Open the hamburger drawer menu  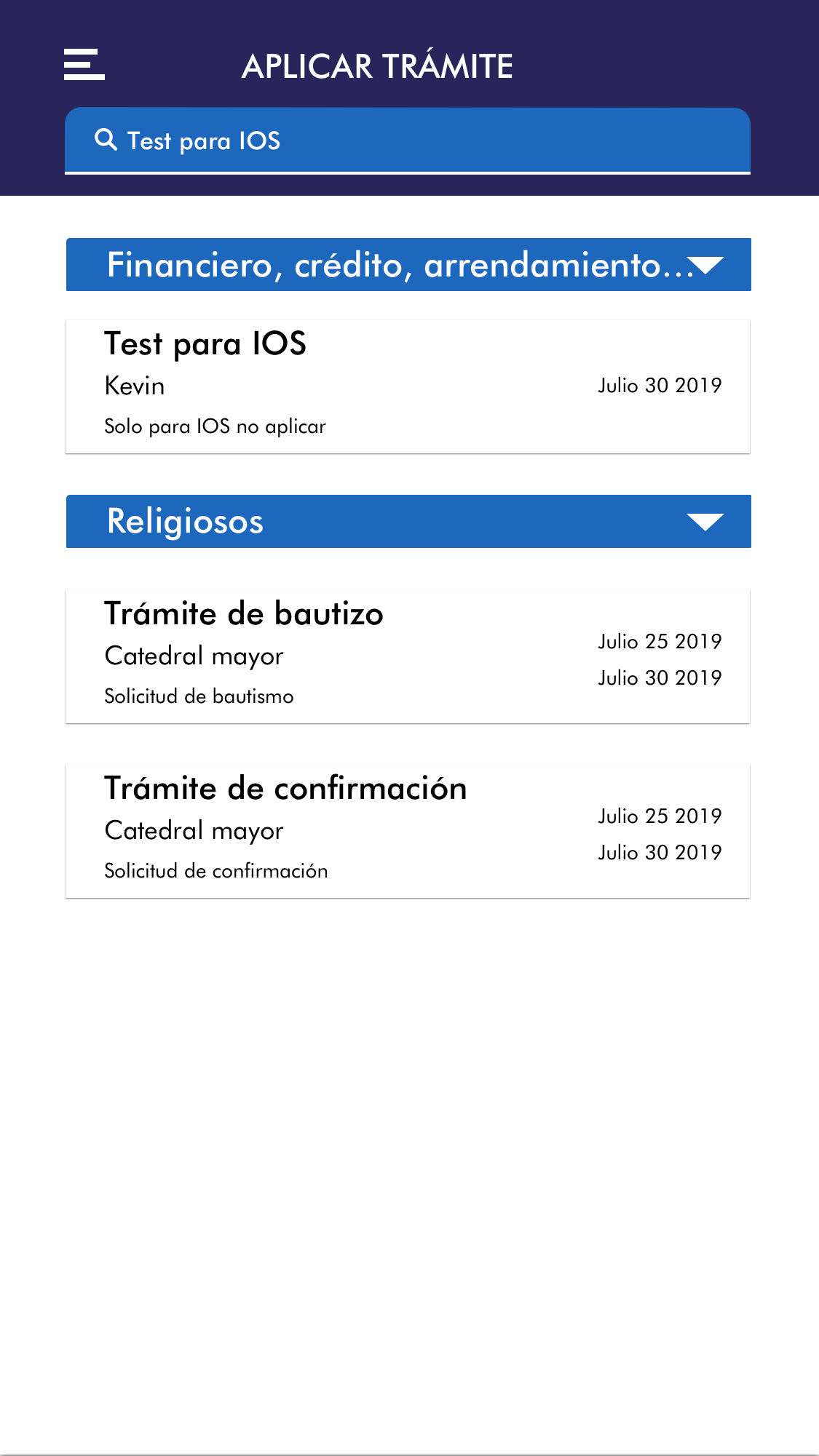pyautogui.click(x=84, y=65)
